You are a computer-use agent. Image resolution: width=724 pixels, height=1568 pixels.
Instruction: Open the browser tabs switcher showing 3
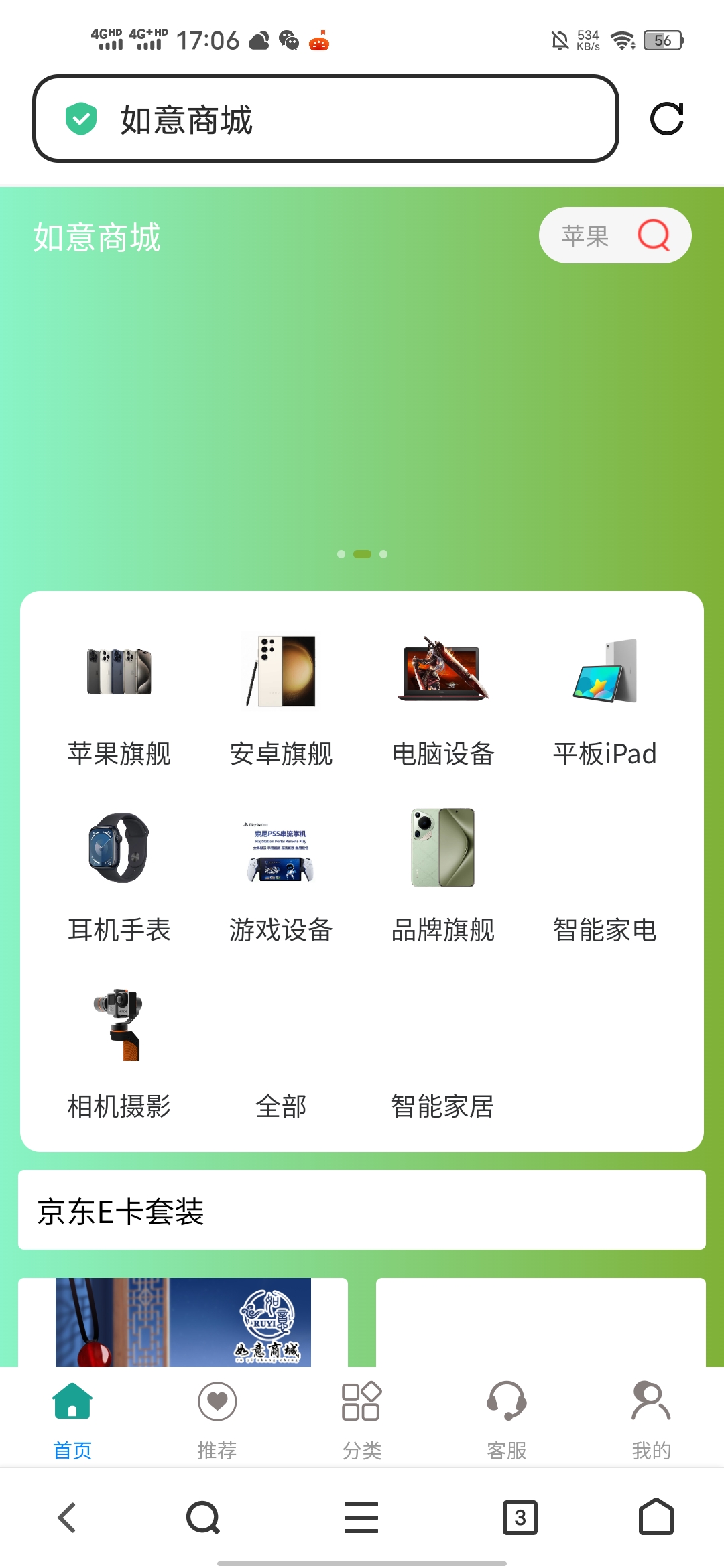point(520,1518)
